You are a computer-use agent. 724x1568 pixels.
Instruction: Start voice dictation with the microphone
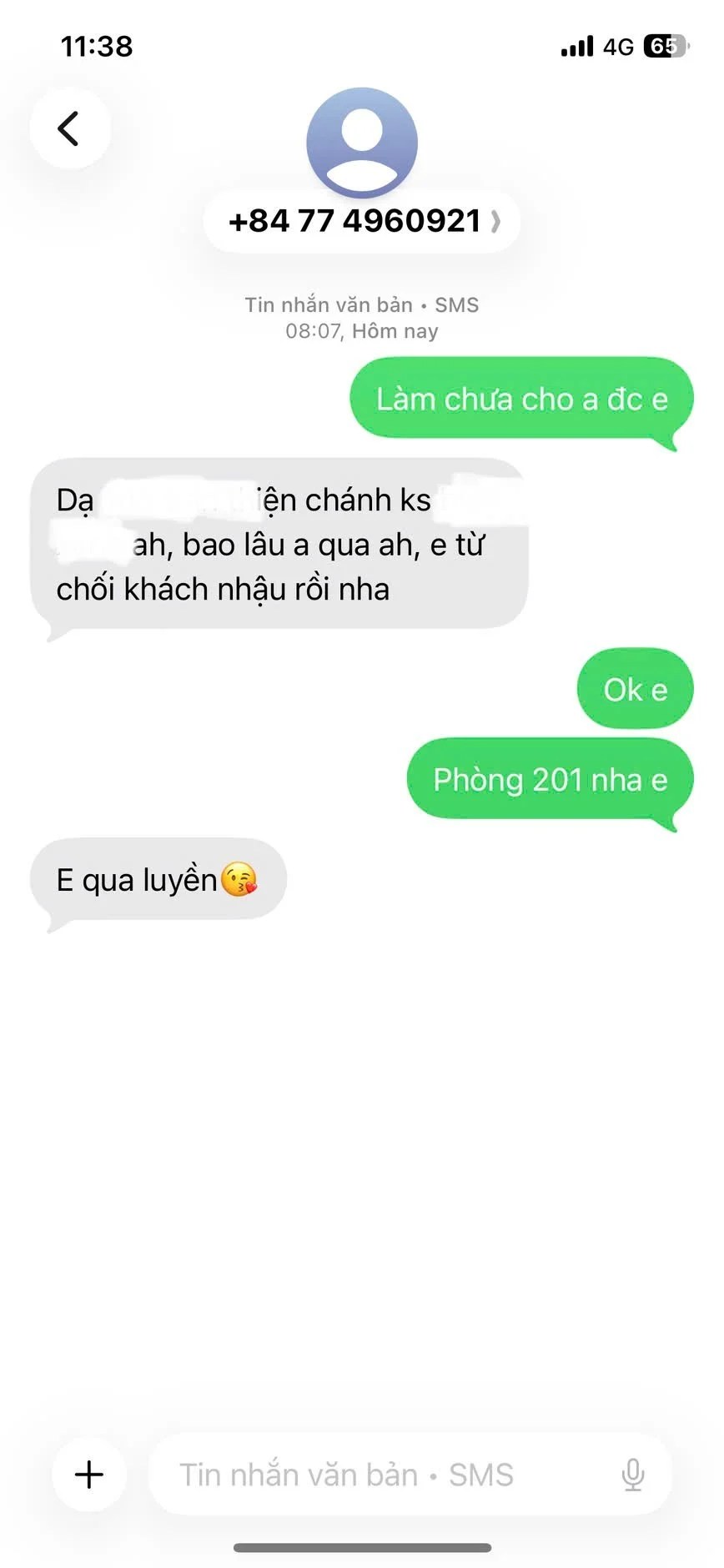[633, 1474]
